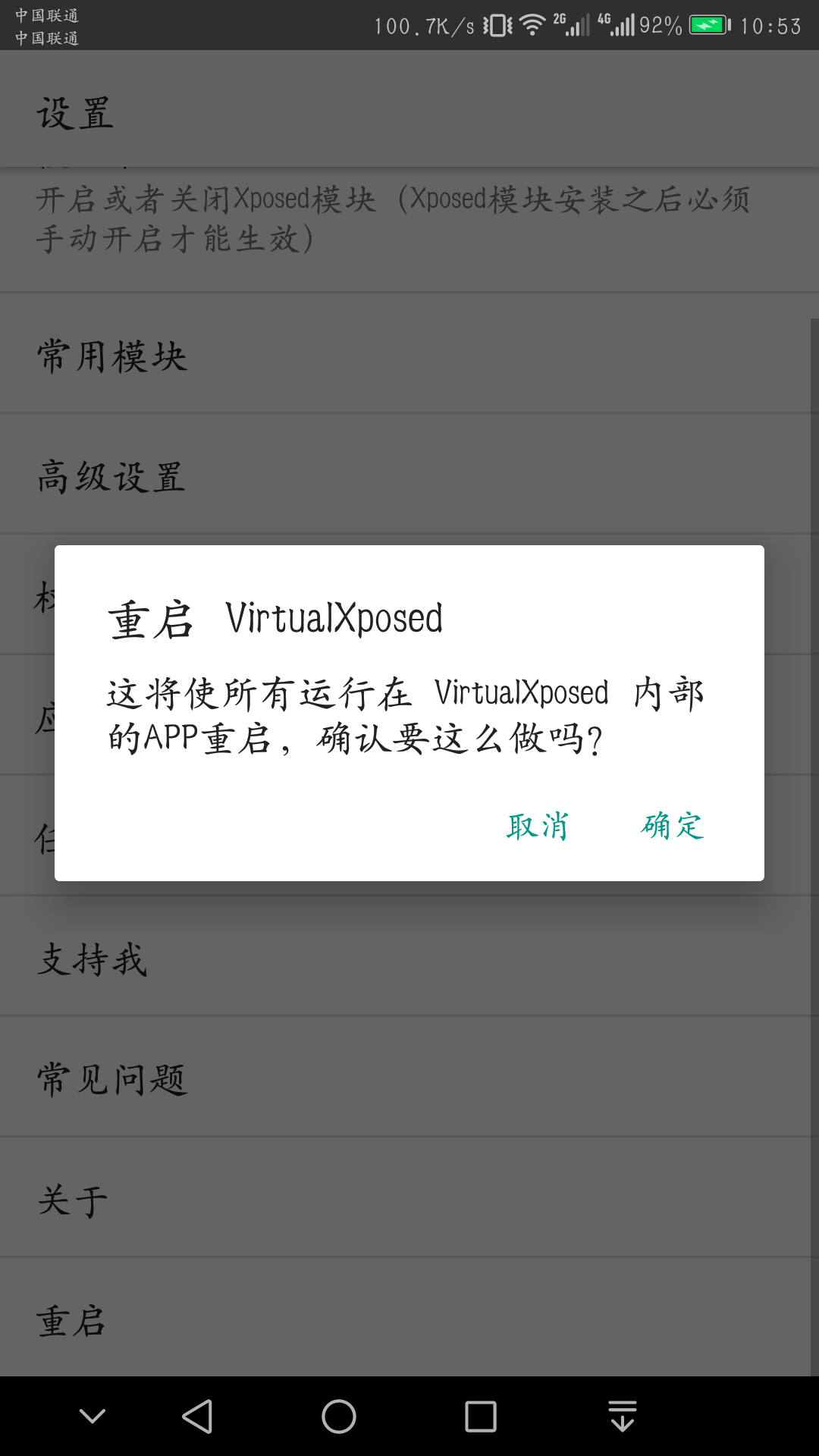Open the recent apps view

click(480, 1416)
